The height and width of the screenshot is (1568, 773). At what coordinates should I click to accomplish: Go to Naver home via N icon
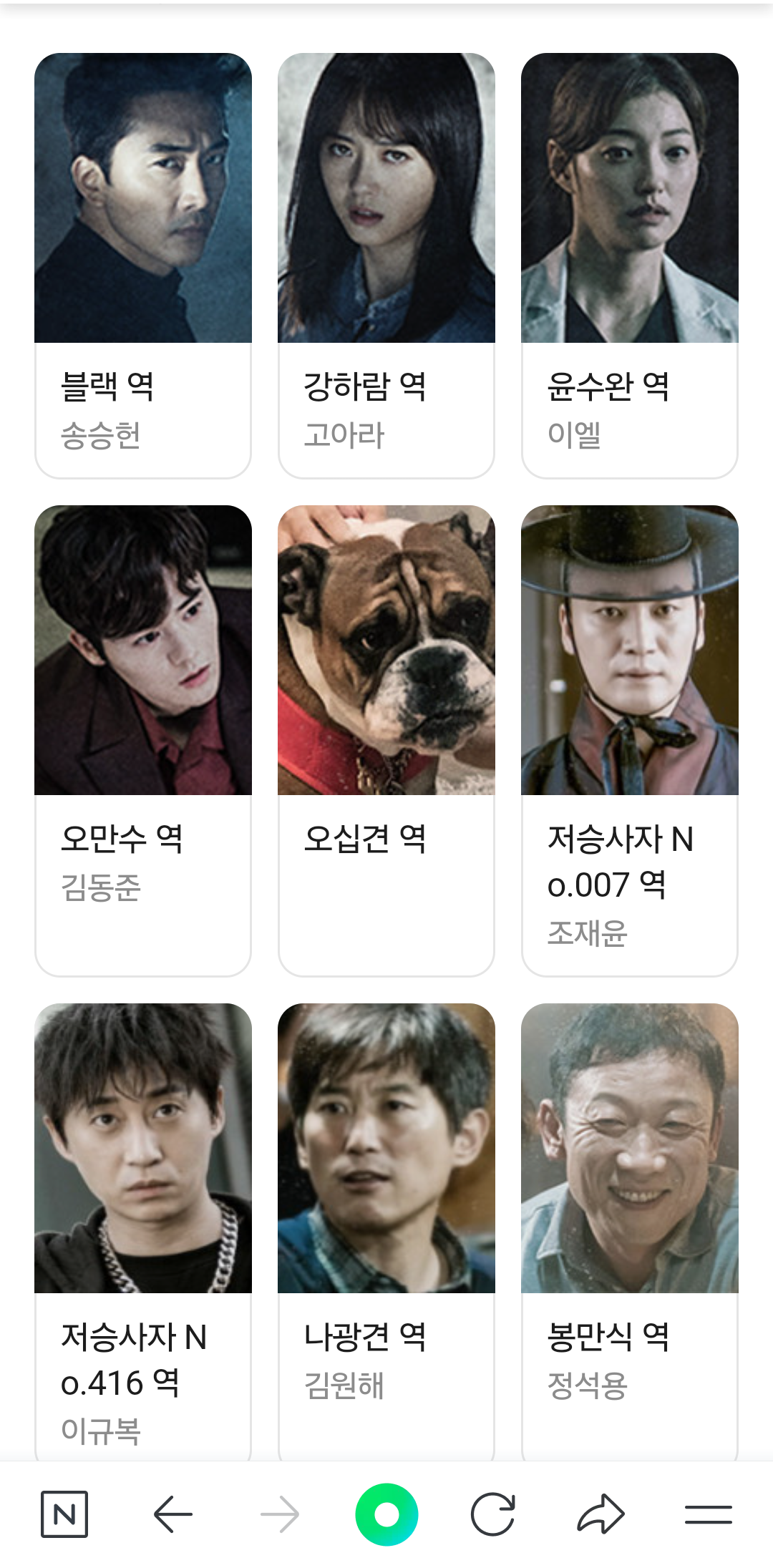(x=64, y=1514)
